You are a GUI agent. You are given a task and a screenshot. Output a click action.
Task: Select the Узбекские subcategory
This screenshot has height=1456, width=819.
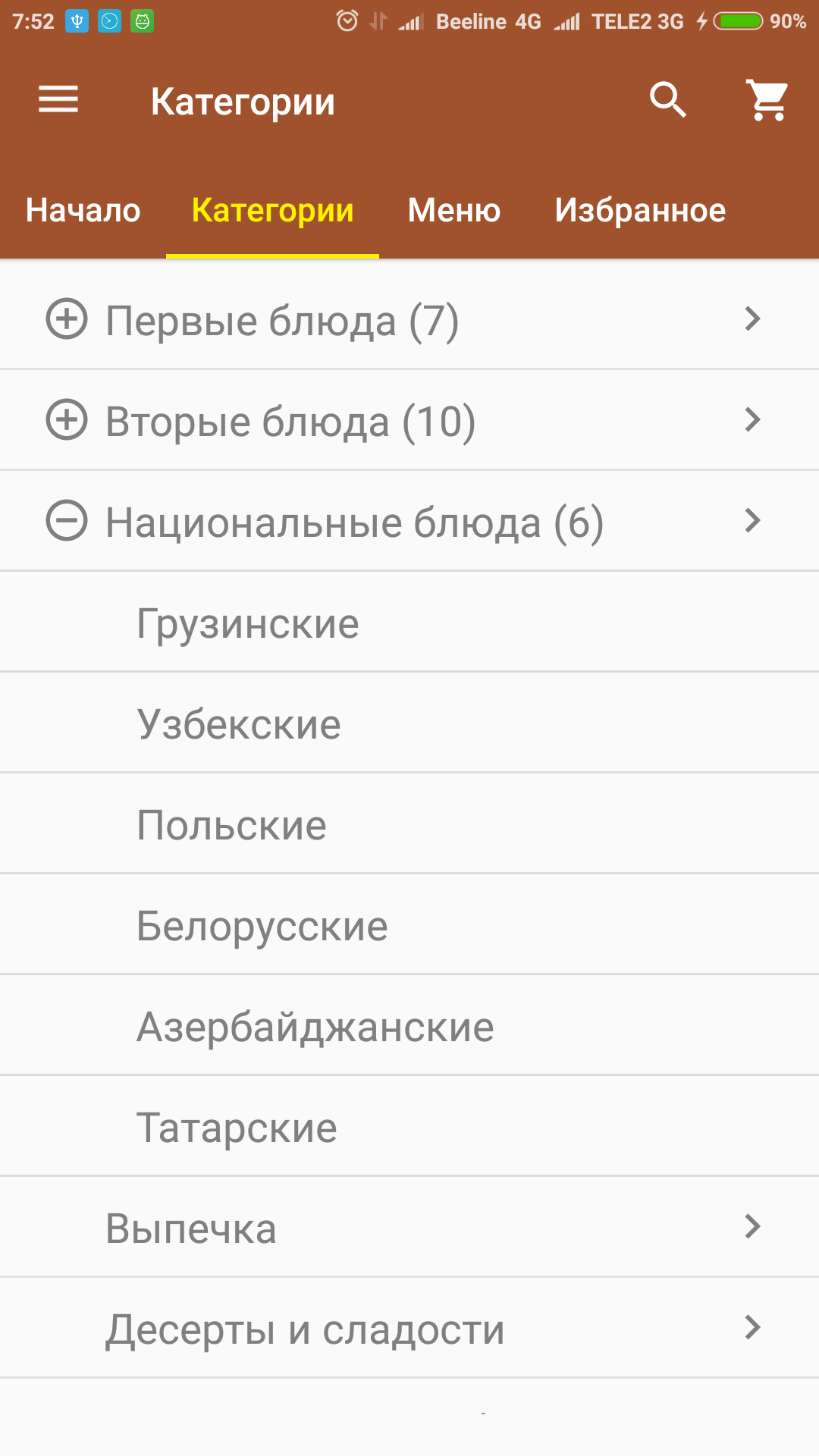click(x=239, y=724)
